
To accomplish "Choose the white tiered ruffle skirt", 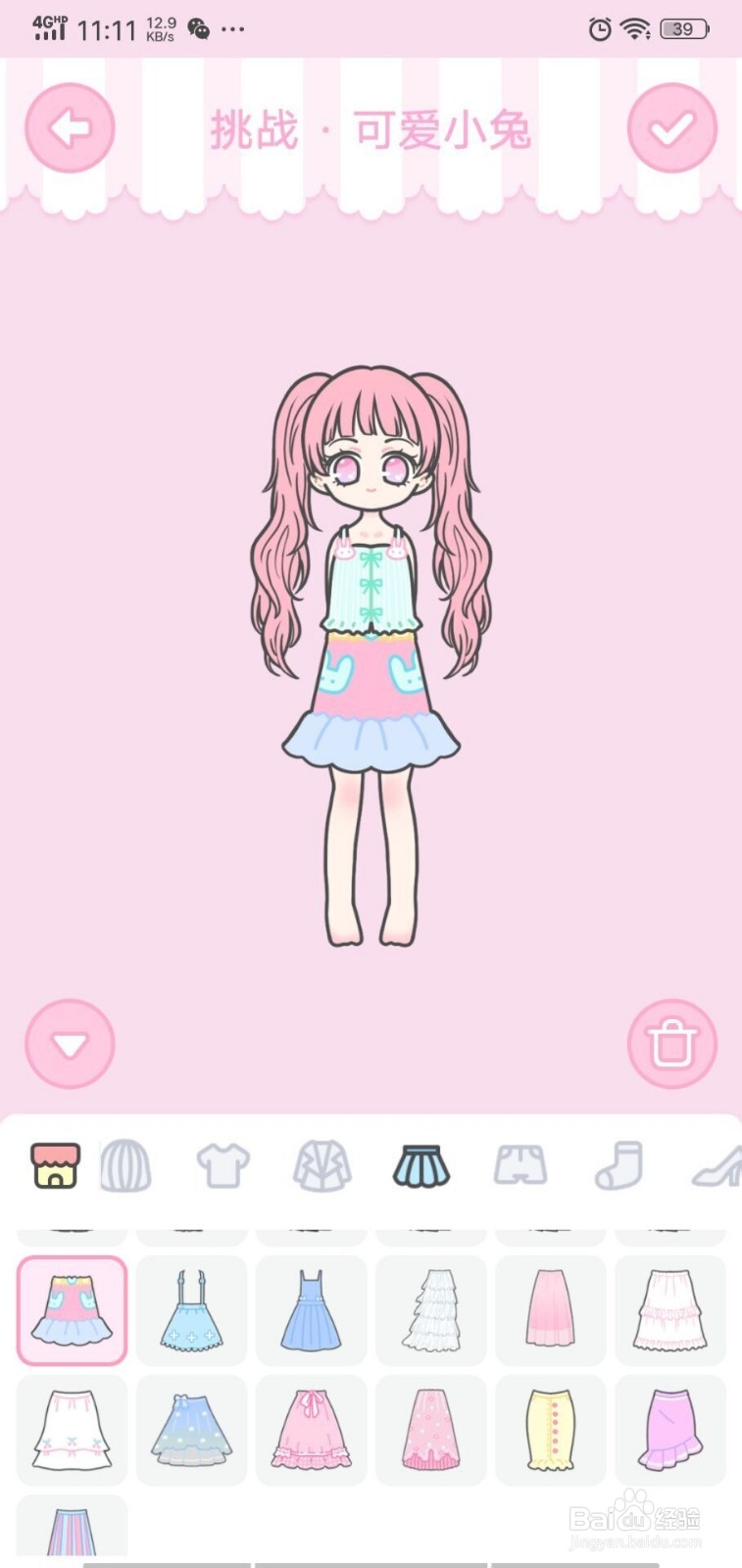I will click(430, 1310).
